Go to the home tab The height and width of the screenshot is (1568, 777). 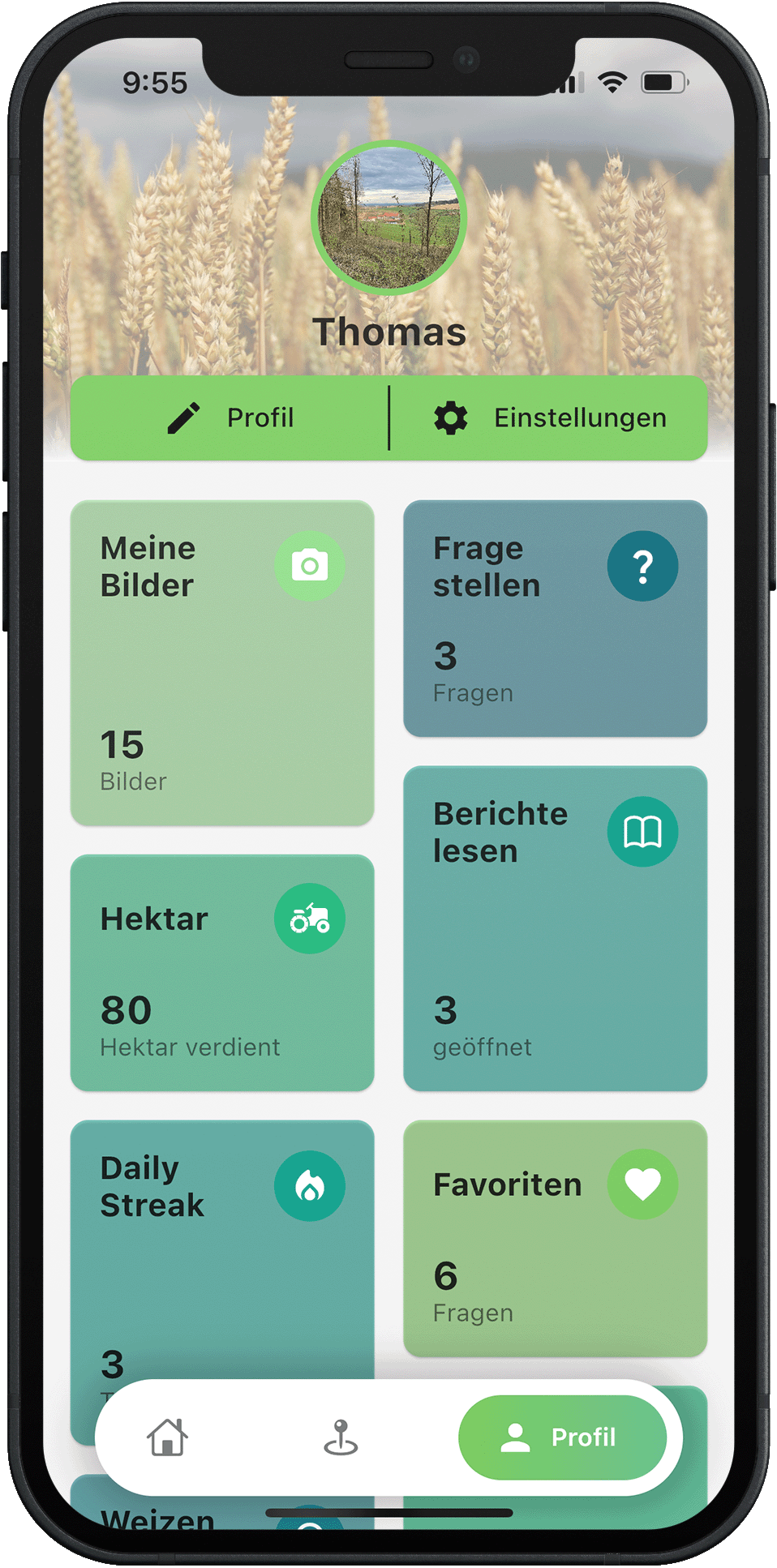click(x=167, y=1437)
